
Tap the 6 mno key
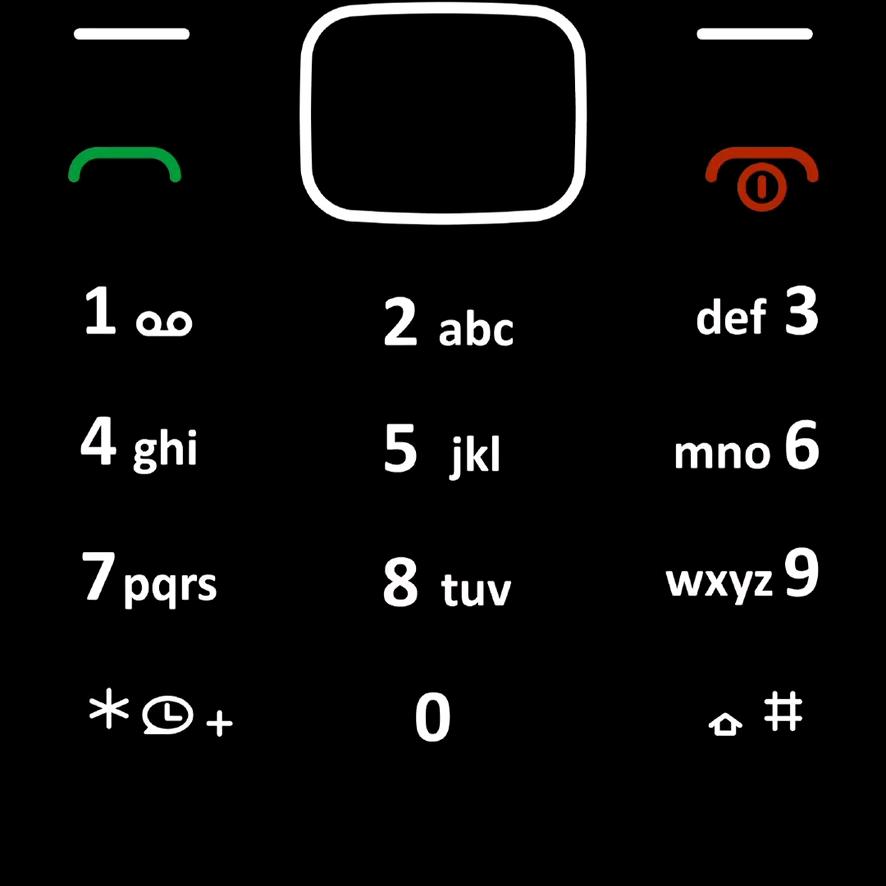pyautogui.click(x=746, y=448)
